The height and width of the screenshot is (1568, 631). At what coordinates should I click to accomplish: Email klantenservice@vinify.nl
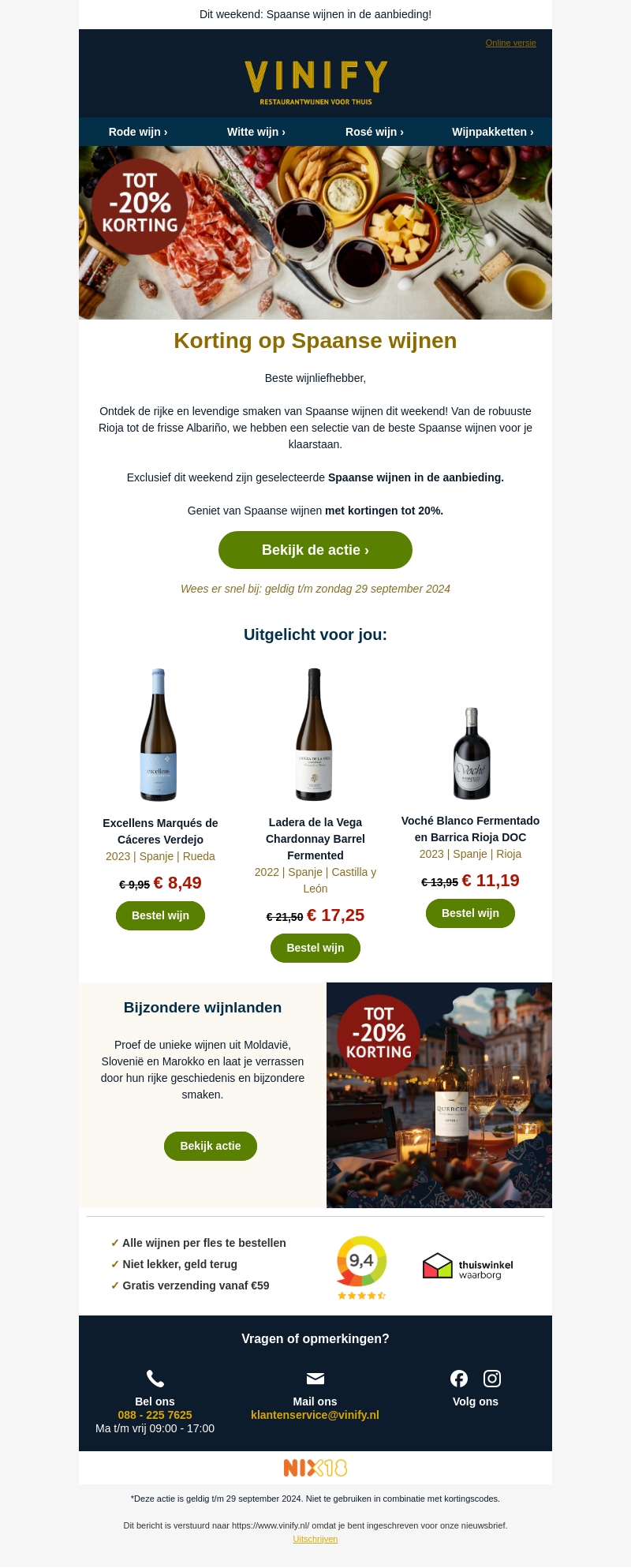(x=315, y=1415)
